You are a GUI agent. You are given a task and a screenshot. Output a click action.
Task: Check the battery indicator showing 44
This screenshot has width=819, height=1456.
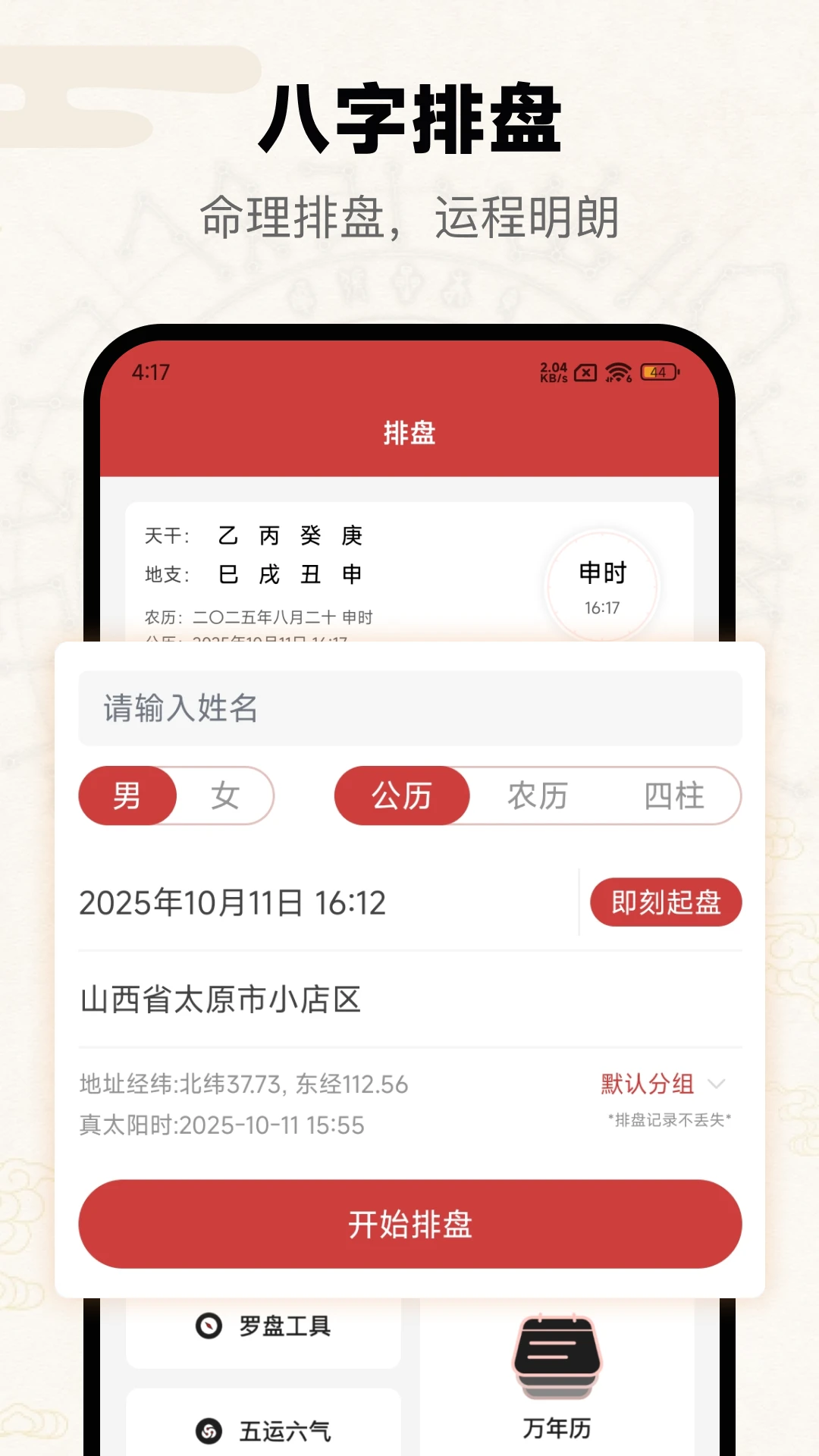[x=657, y=372]
